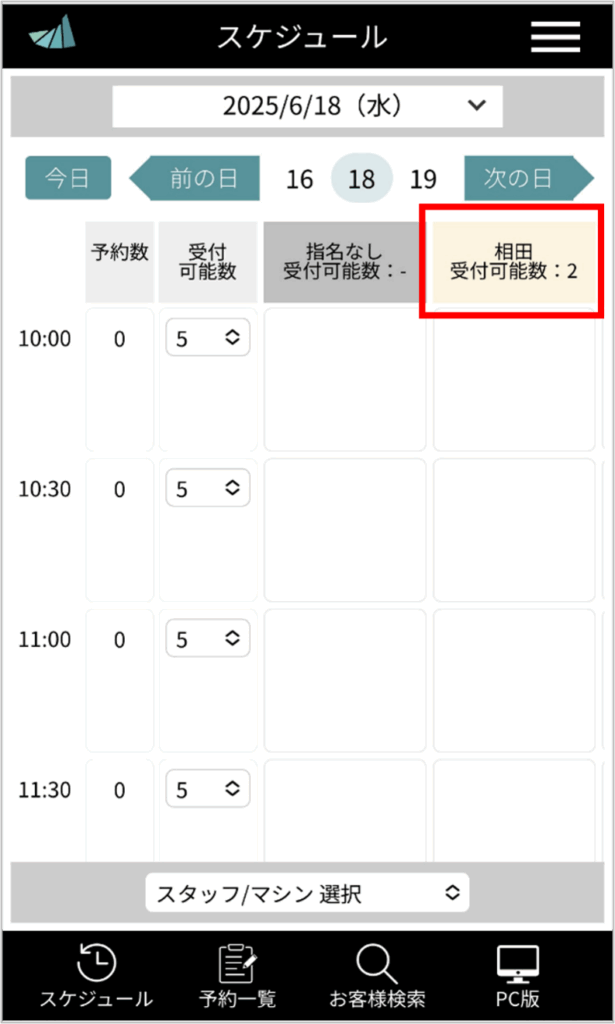The width and height of the screenshot is (615, 1024).
Task: Switch to the 予約一覧 tab
Action: click(x=238, y=976)
